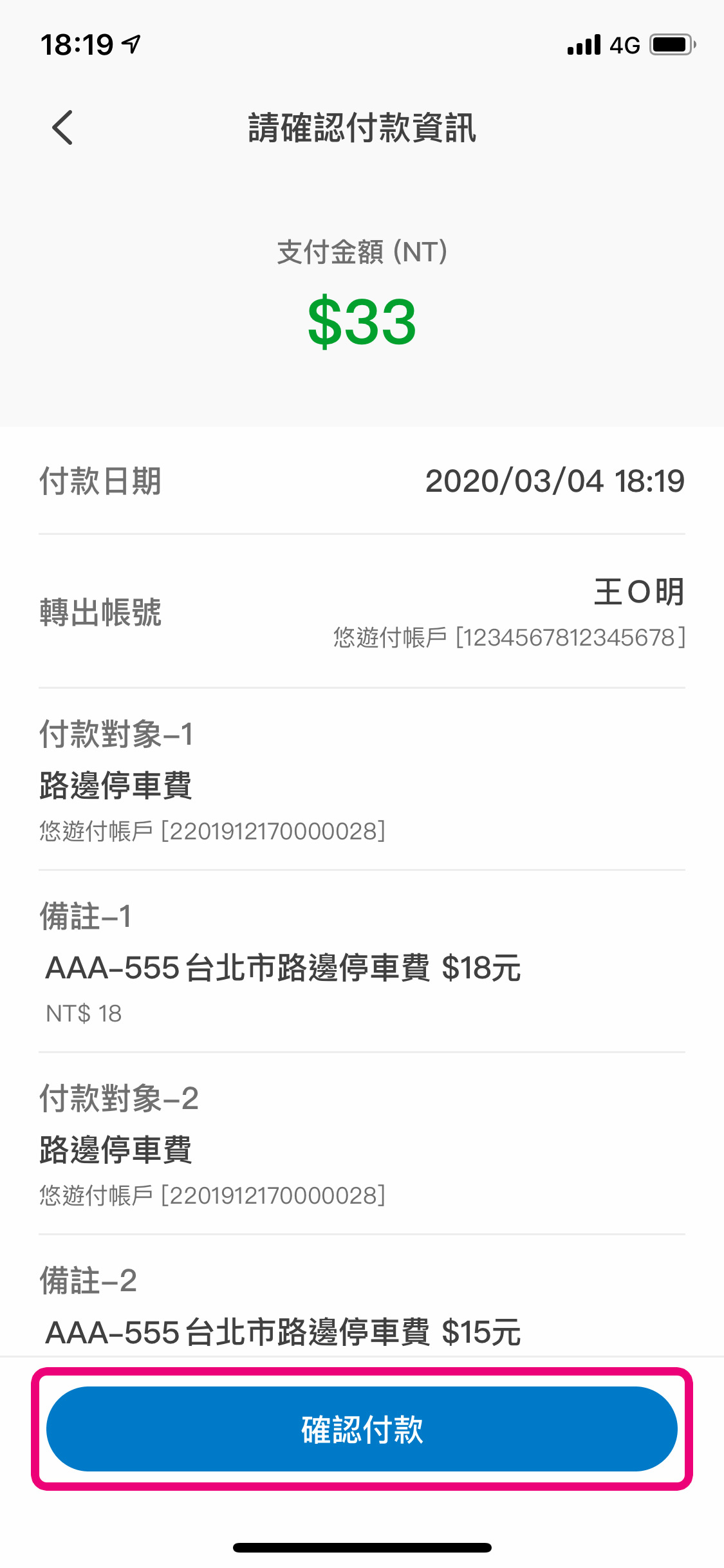Tap the 確認付款 confirm payment button
Screen dimensions: 724x1568
pos(362,1428)
